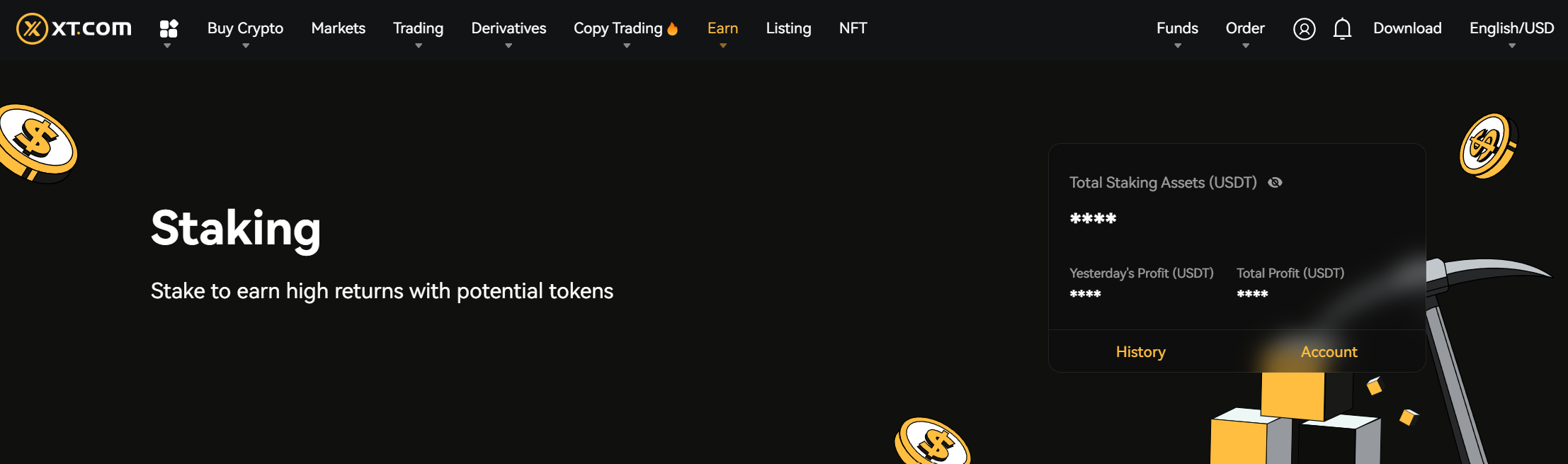Go to the Download page
This screenshot has height=464, width=1568.
click(x=1407, y=28)
